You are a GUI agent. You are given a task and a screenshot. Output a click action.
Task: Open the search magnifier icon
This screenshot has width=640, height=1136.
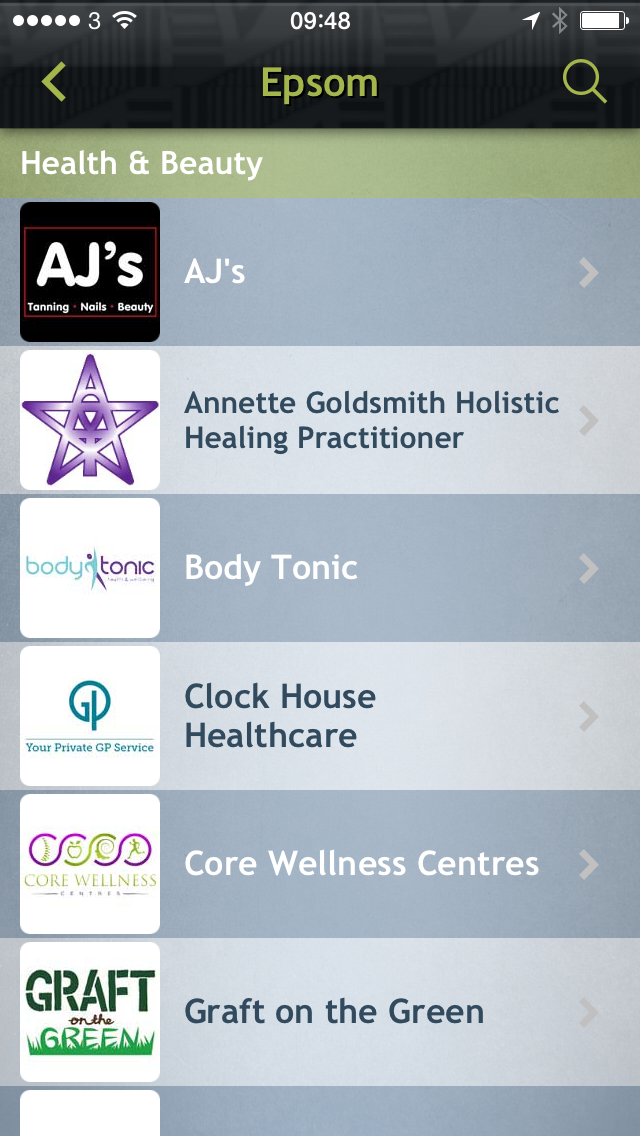584,81
